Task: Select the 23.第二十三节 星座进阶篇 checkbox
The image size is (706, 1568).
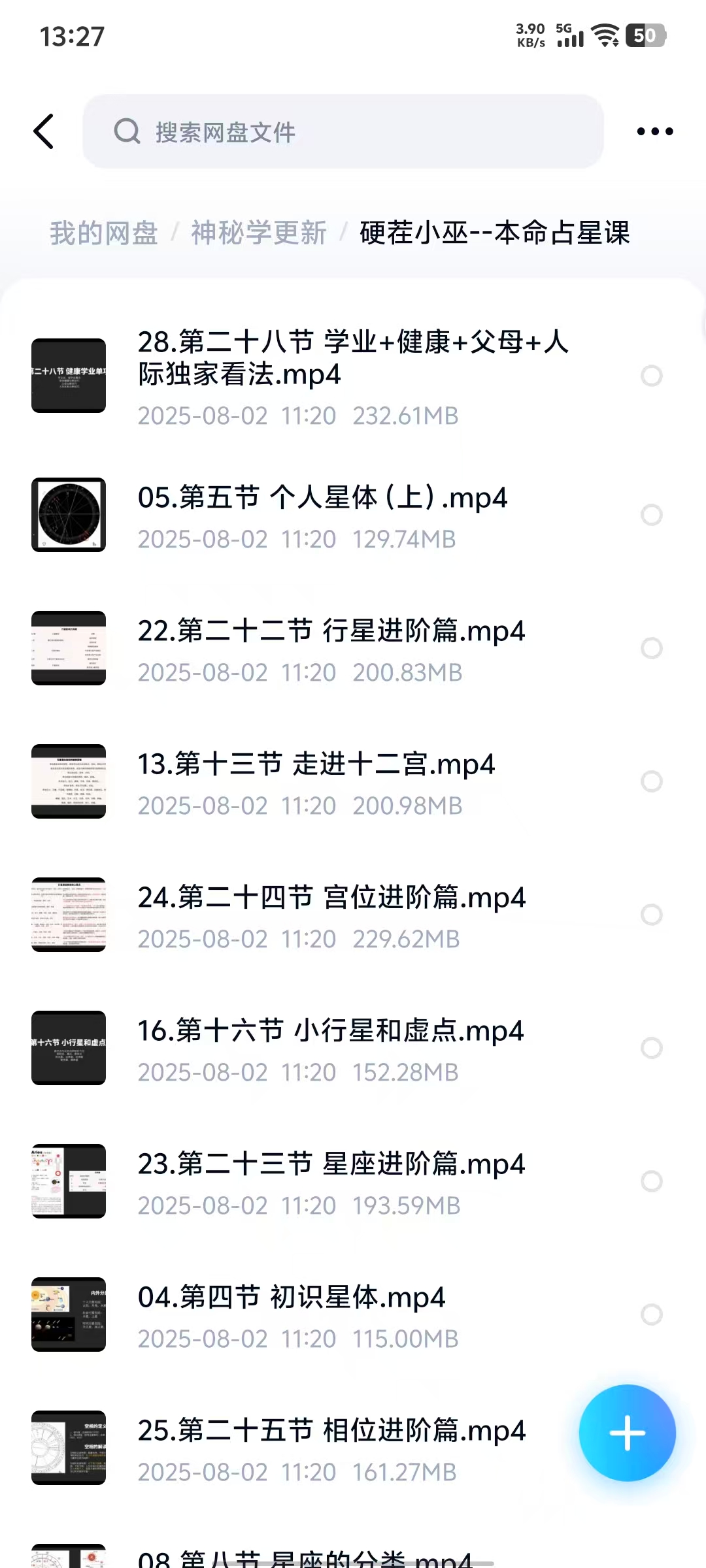Action: click(651, 1181)
